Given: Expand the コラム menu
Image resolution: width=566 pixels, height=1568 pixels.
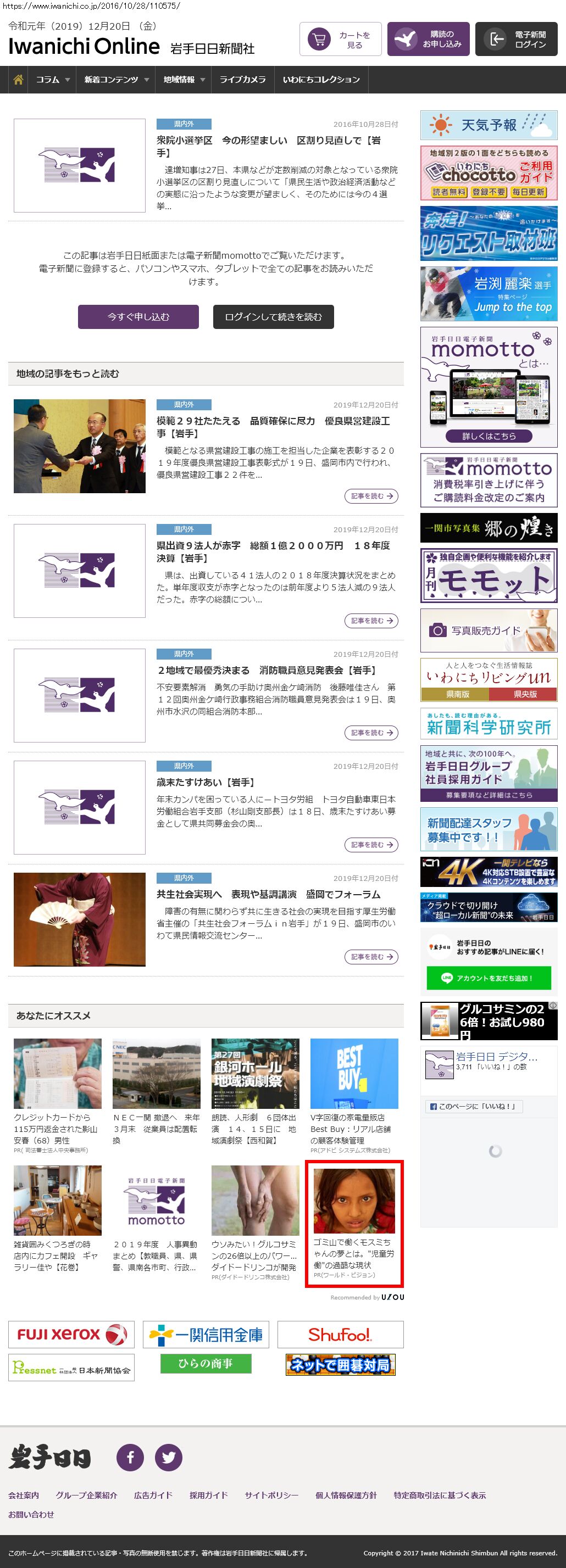Looking at the screenshot, I should [52, 80].
